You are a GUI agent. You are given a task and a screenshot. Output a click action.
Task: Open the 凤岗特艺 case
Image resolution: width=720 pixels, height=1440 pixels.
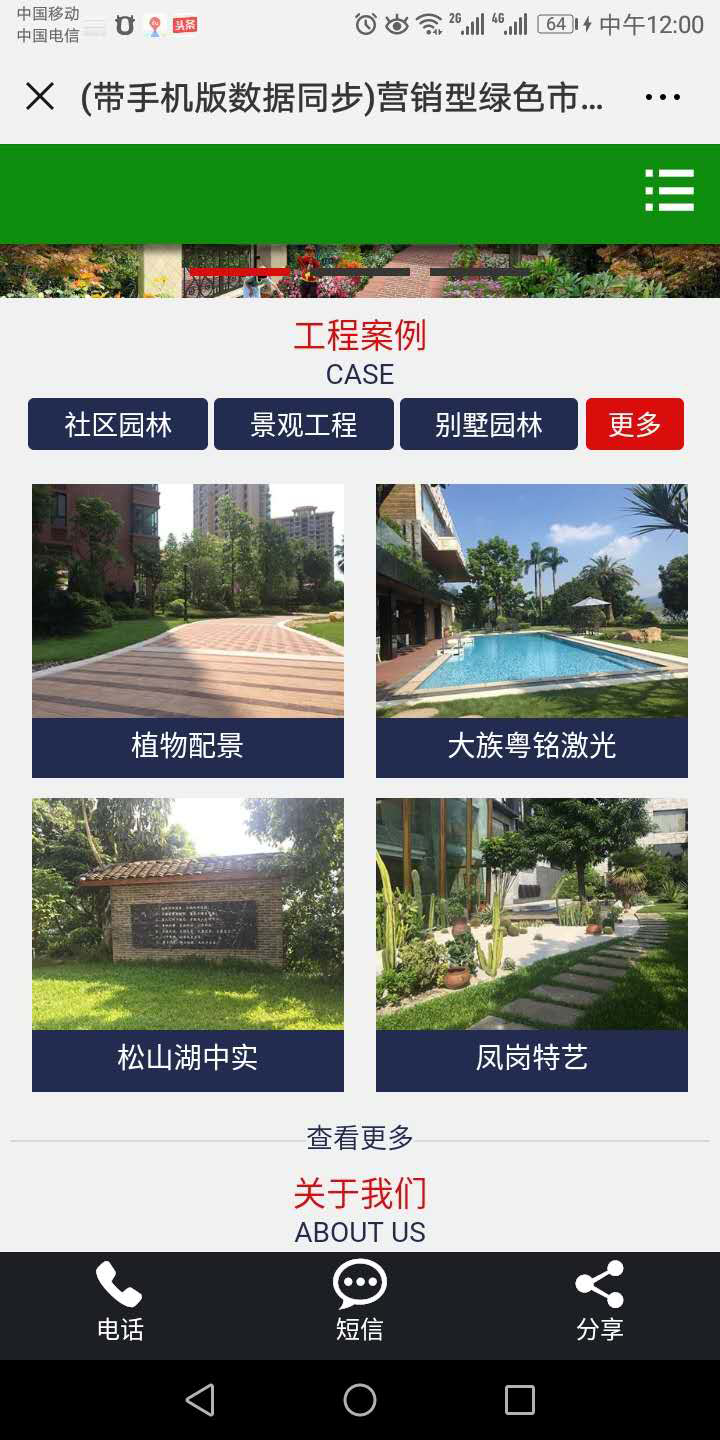(532, 944)
